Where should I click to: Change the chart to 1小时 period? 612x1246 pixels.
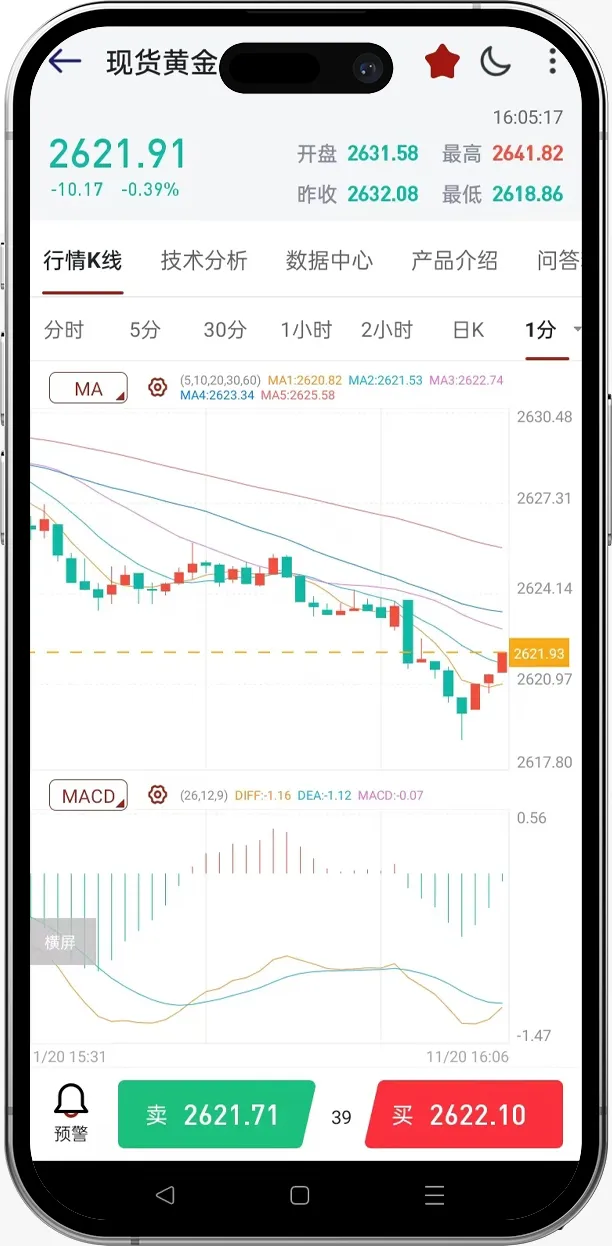[x=306, y=330]
